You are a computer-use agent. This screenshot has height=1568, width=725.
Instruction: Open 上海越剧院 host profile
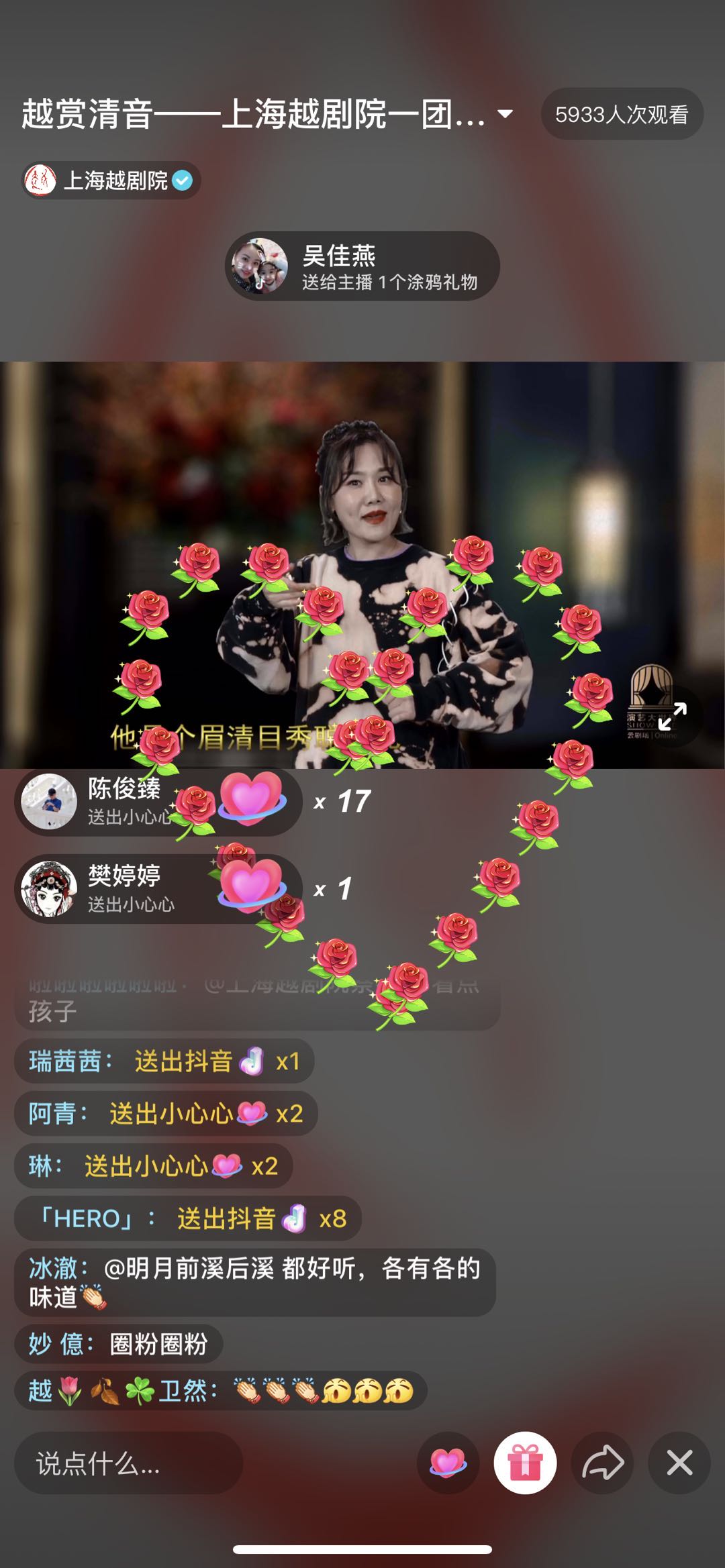[x=111, y=180]
